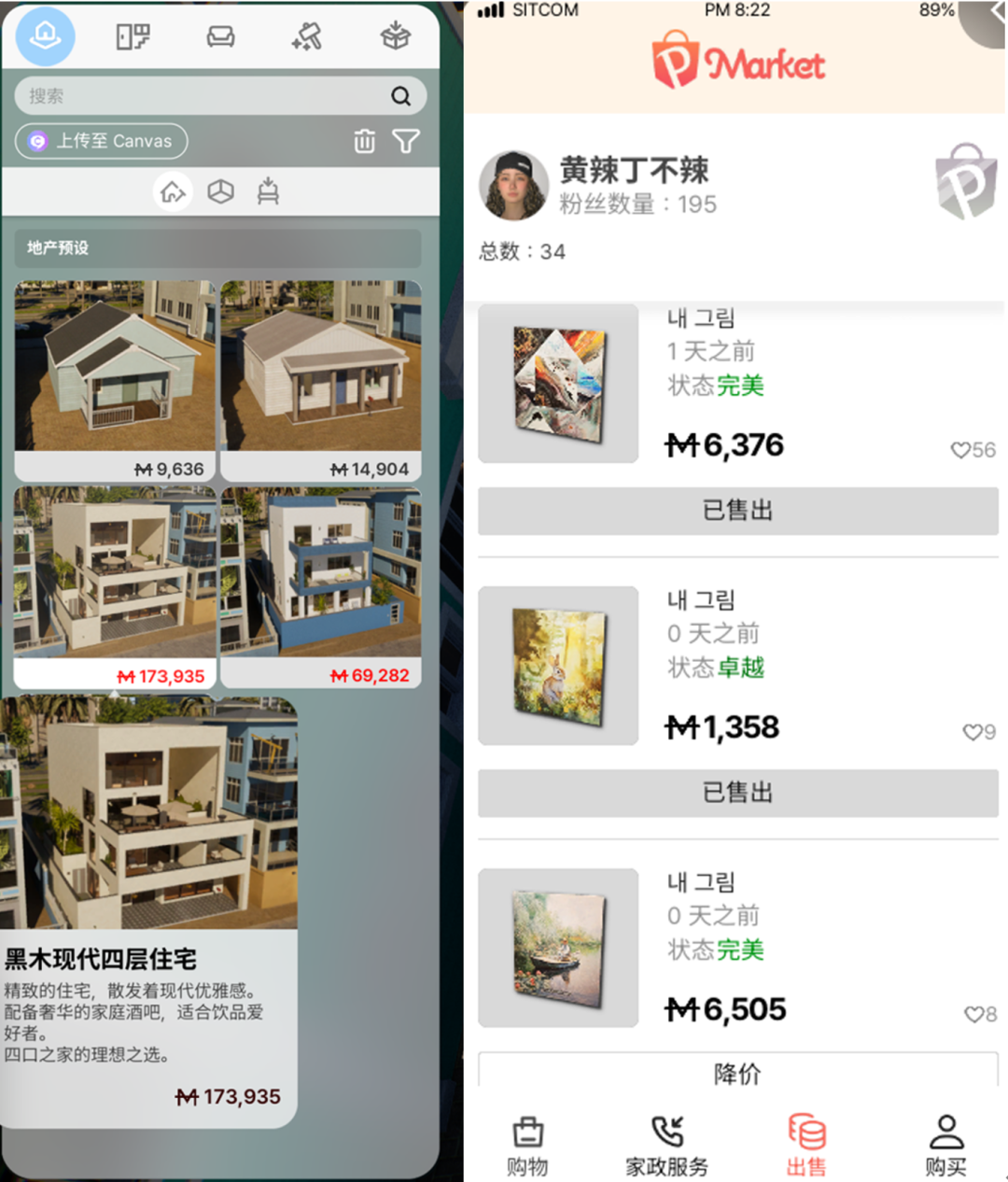The width and height of the screenshot is (1008, 1182).
Task: Switch to the room layout tab
Action: click(x=133, y=37)
